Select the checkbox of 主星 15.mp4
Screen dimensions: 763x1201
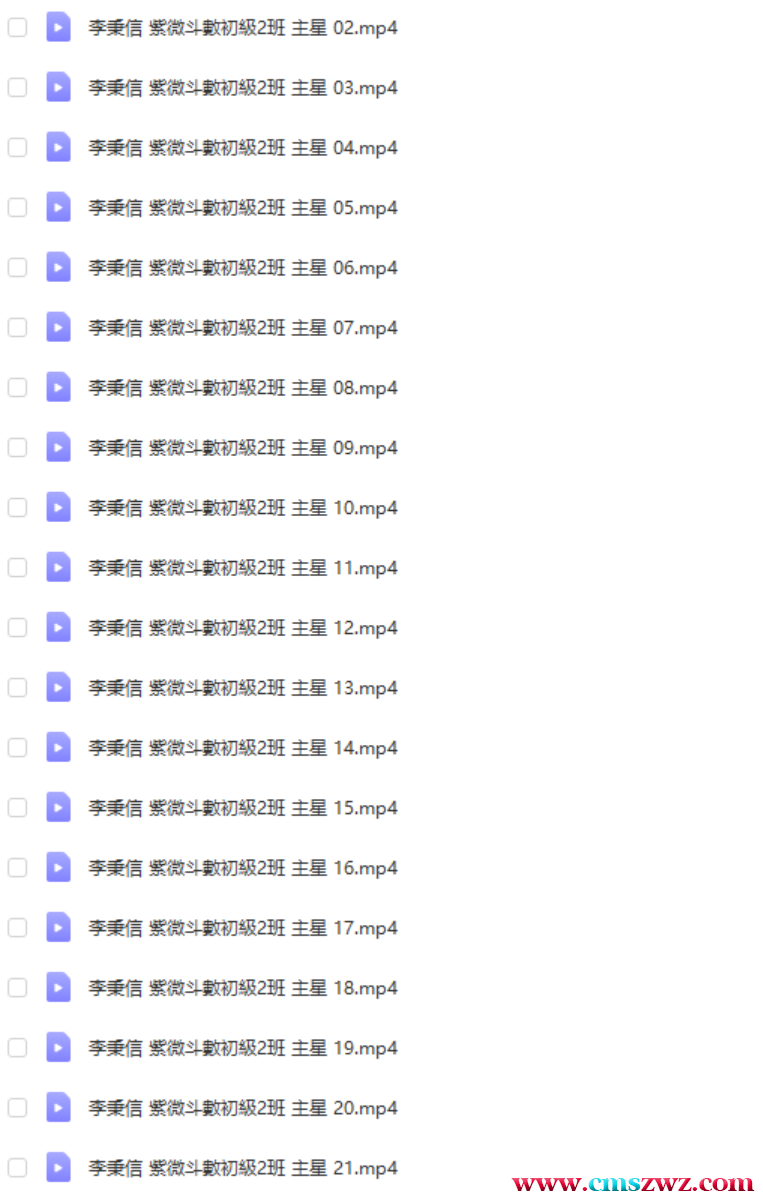tap(17, 808)
